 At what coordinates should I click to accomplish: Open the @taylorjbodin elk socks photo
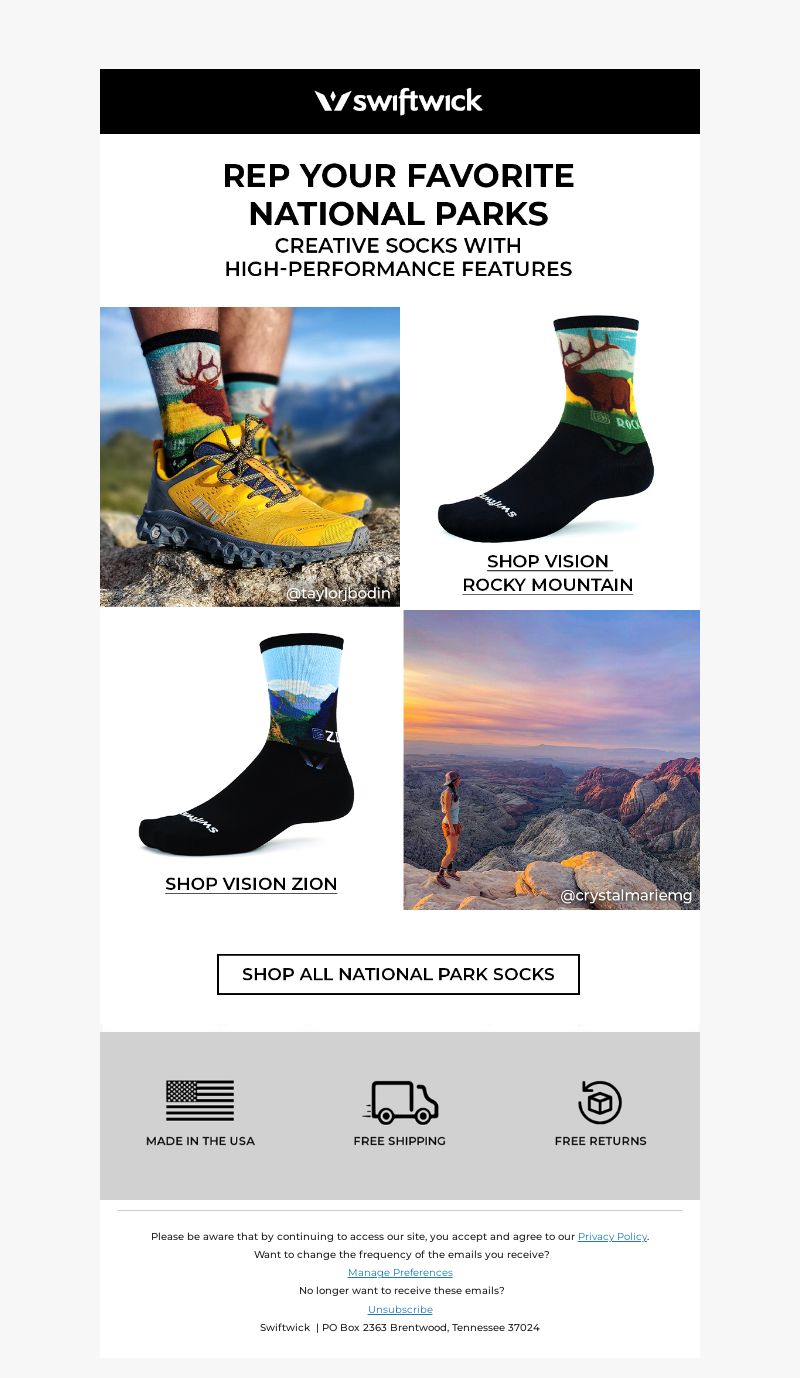coord(250,456)
